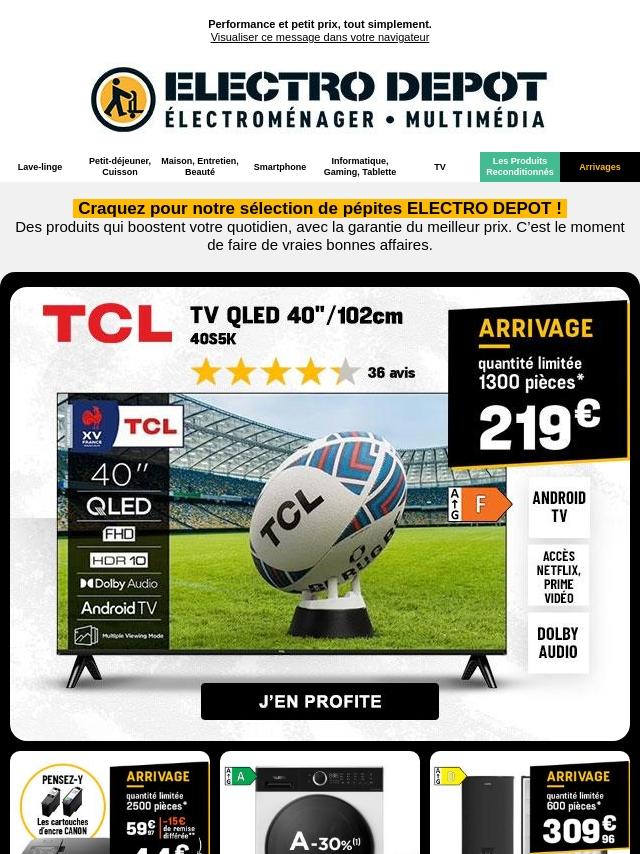Image resolution: width=640 pixels, height=854 pixels.
Task: Open the TV category
Action: pos(440,167)
